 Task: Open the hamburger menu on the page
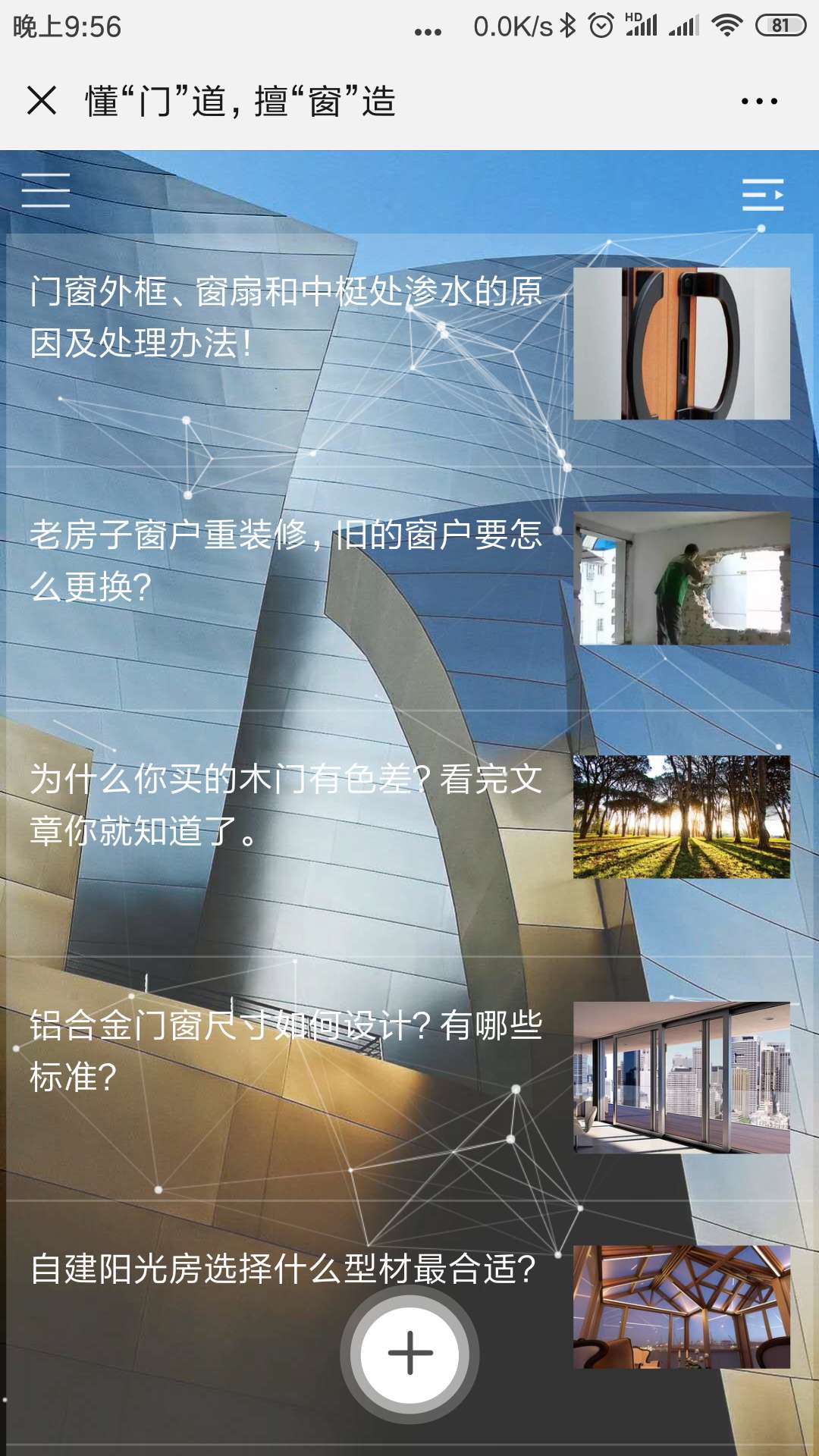click(45, 190)
